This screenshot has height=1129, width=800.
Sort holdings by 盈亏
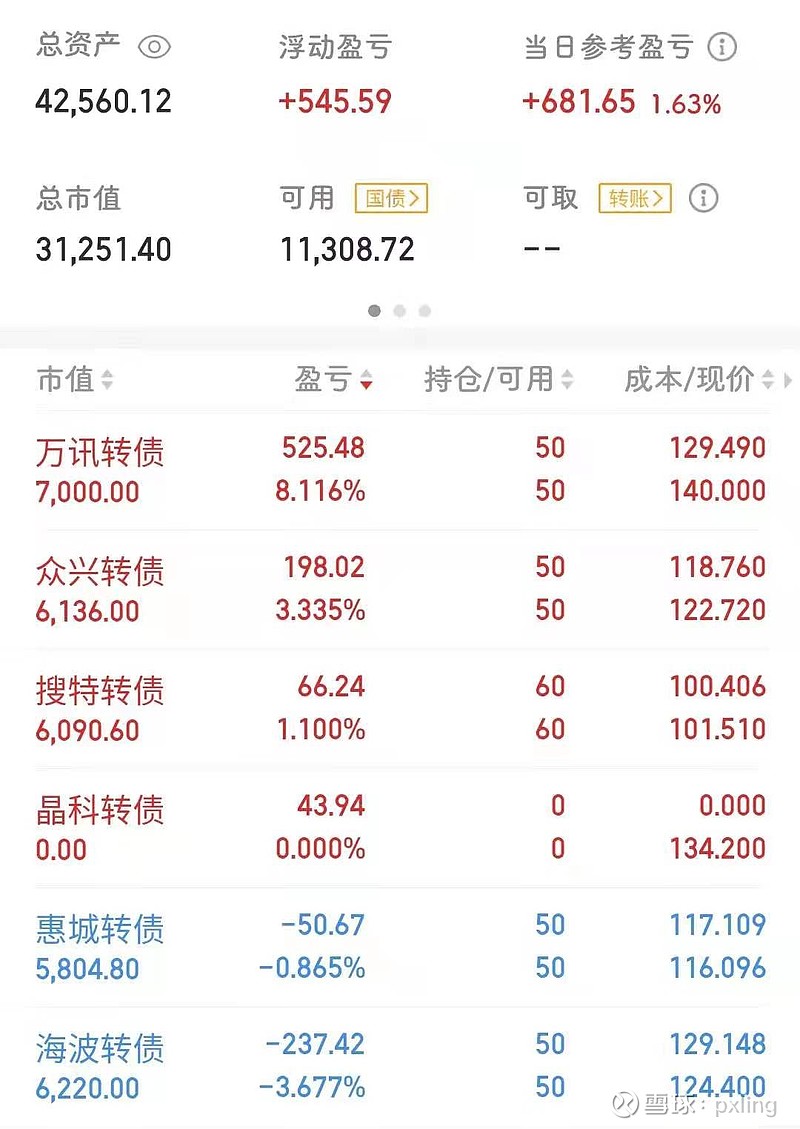pyautogui.click(x=334, y=380)
